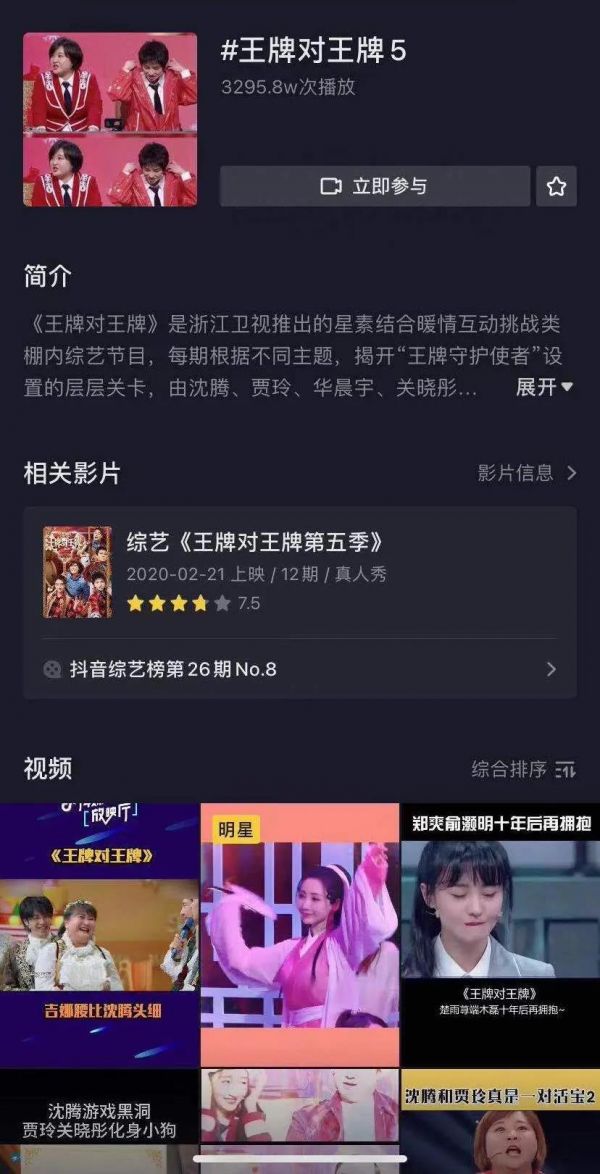Tap the 立即参与 button
This screenshot has width=600, height=1174.
(x=375, y=187)
